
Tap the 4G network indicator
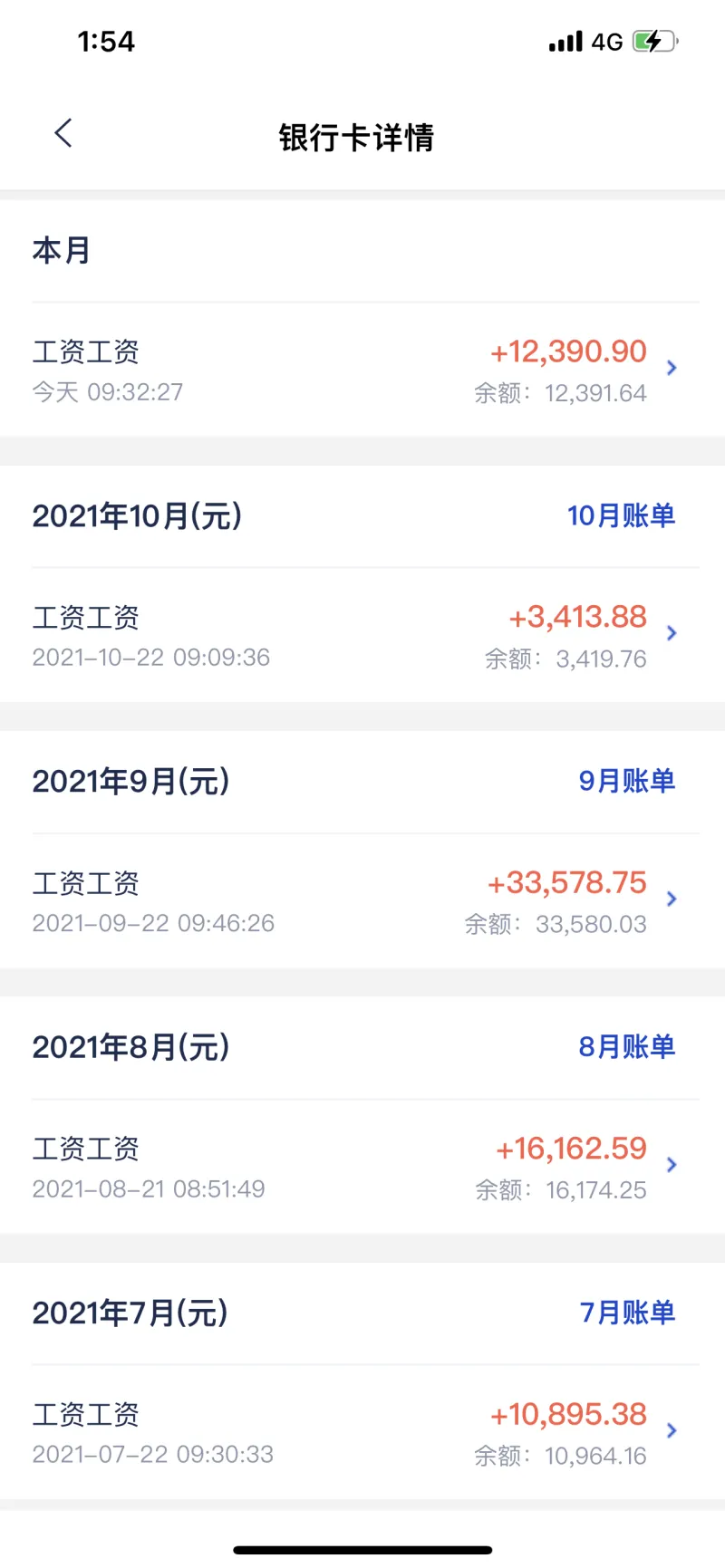(608, 40)
